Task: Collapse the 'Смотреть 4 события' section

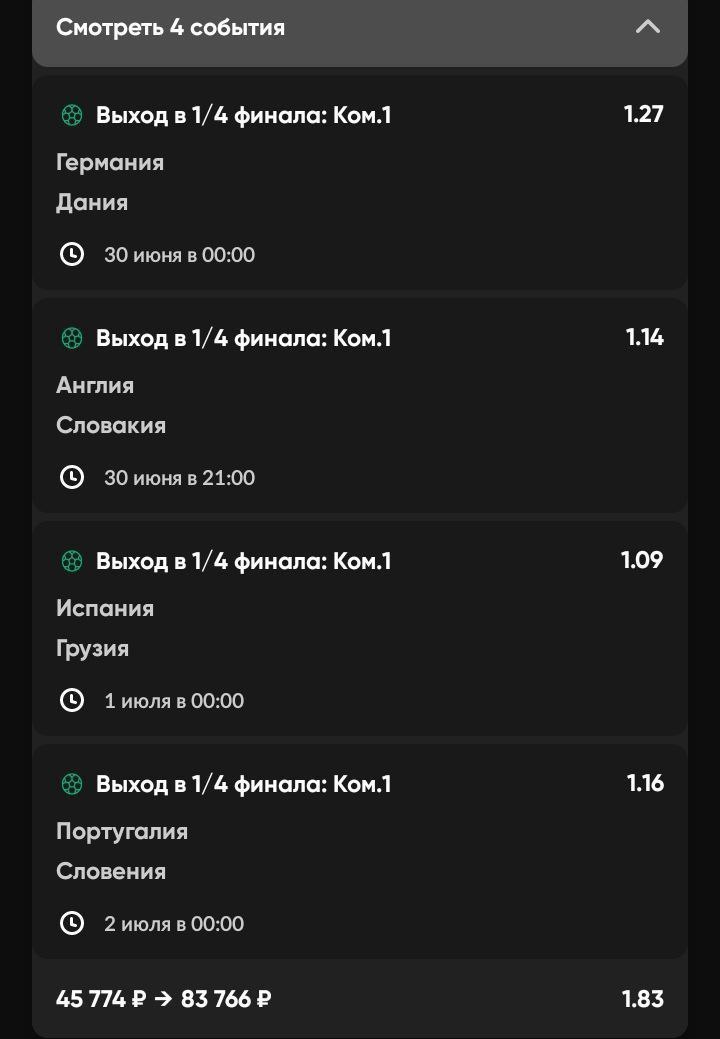Action: 647,27
